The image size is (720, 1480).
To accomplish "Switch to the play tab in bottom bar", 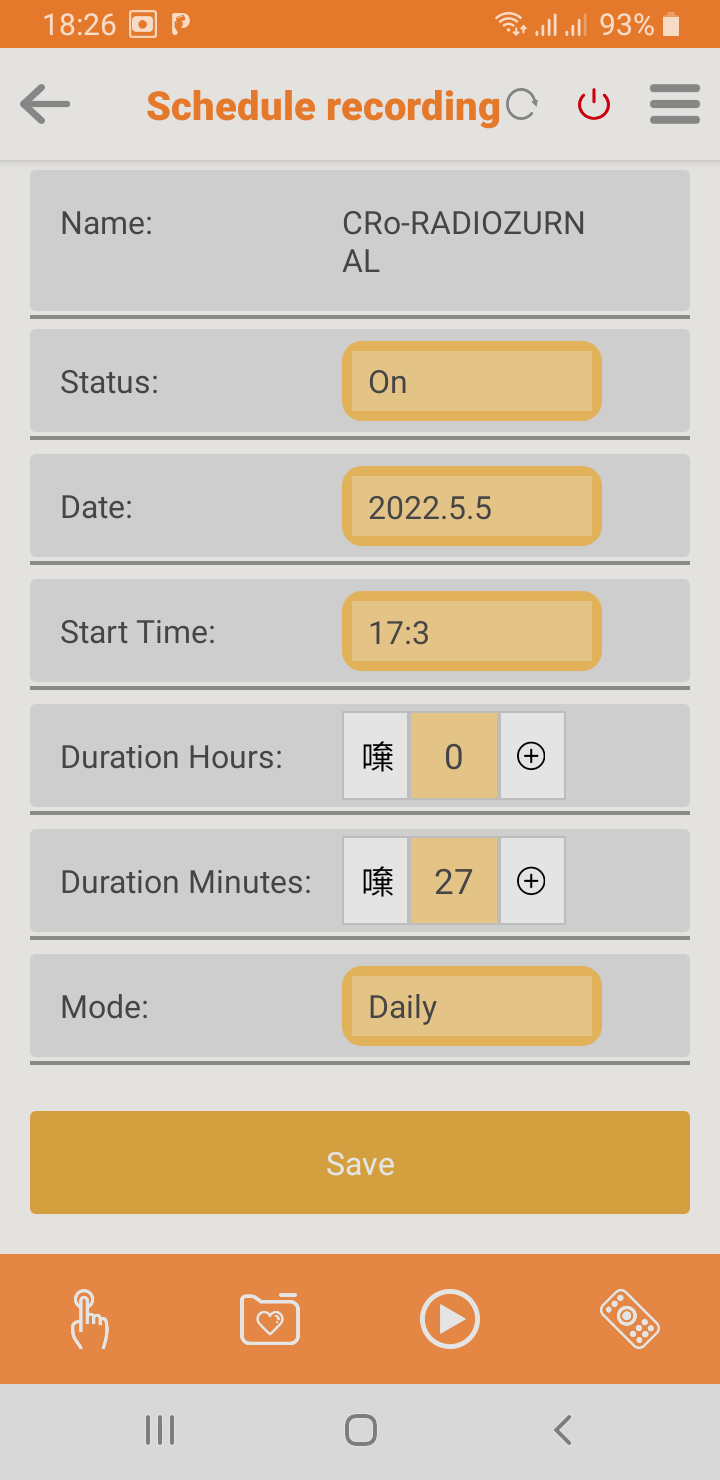I will [450, 1320].
